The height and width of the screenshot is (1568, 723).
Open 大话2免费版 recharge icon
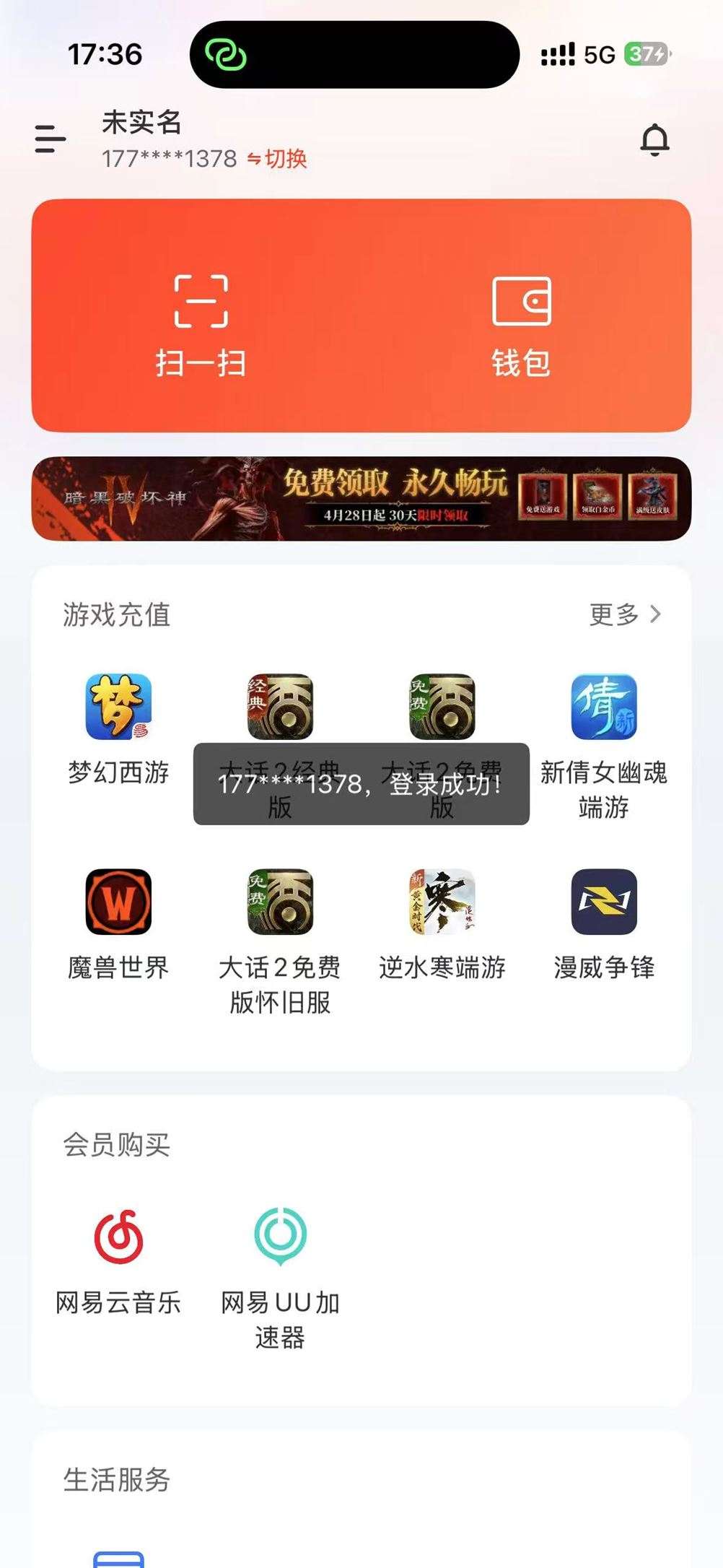(x=442, y=708)
